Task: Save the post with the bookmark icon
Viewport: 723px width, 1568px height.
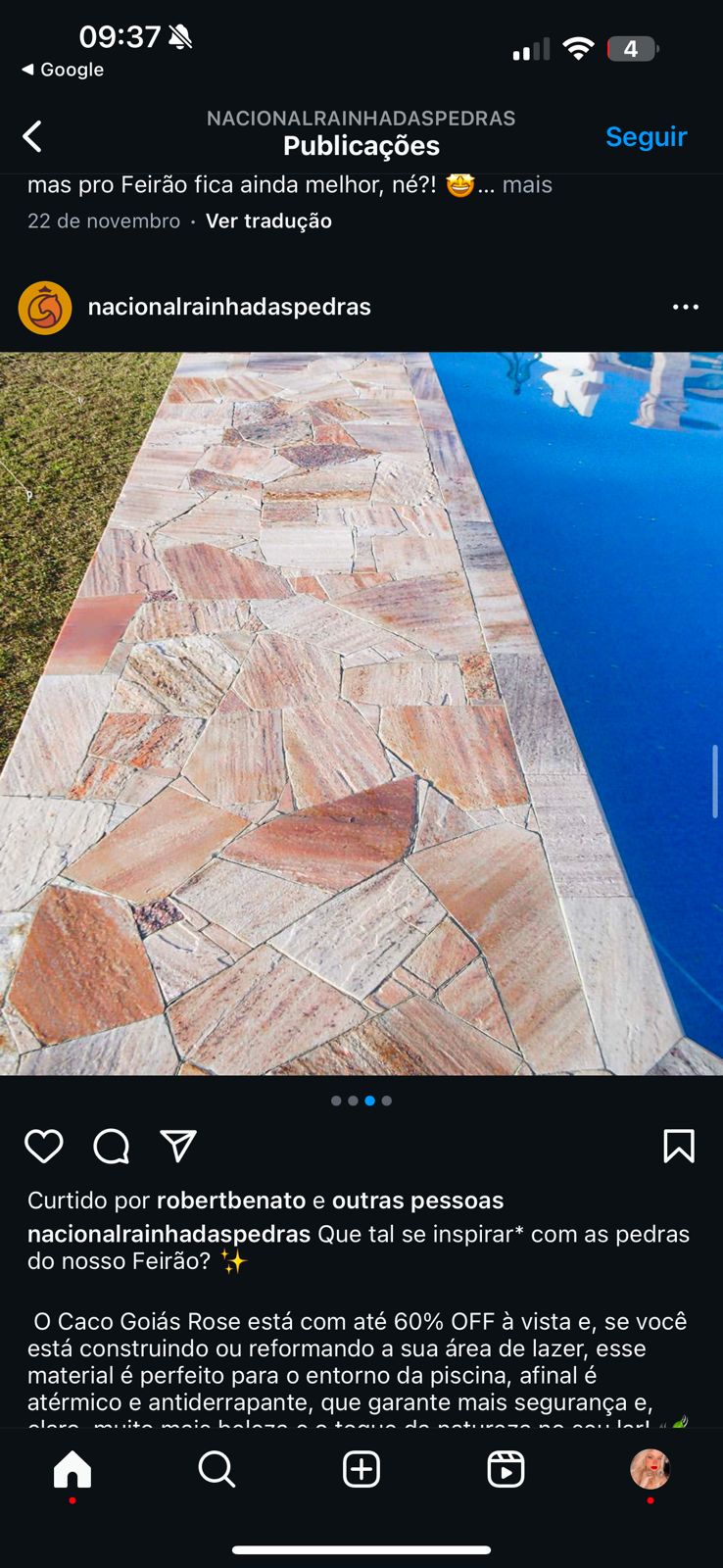Action: click(x=678, y=1146)
